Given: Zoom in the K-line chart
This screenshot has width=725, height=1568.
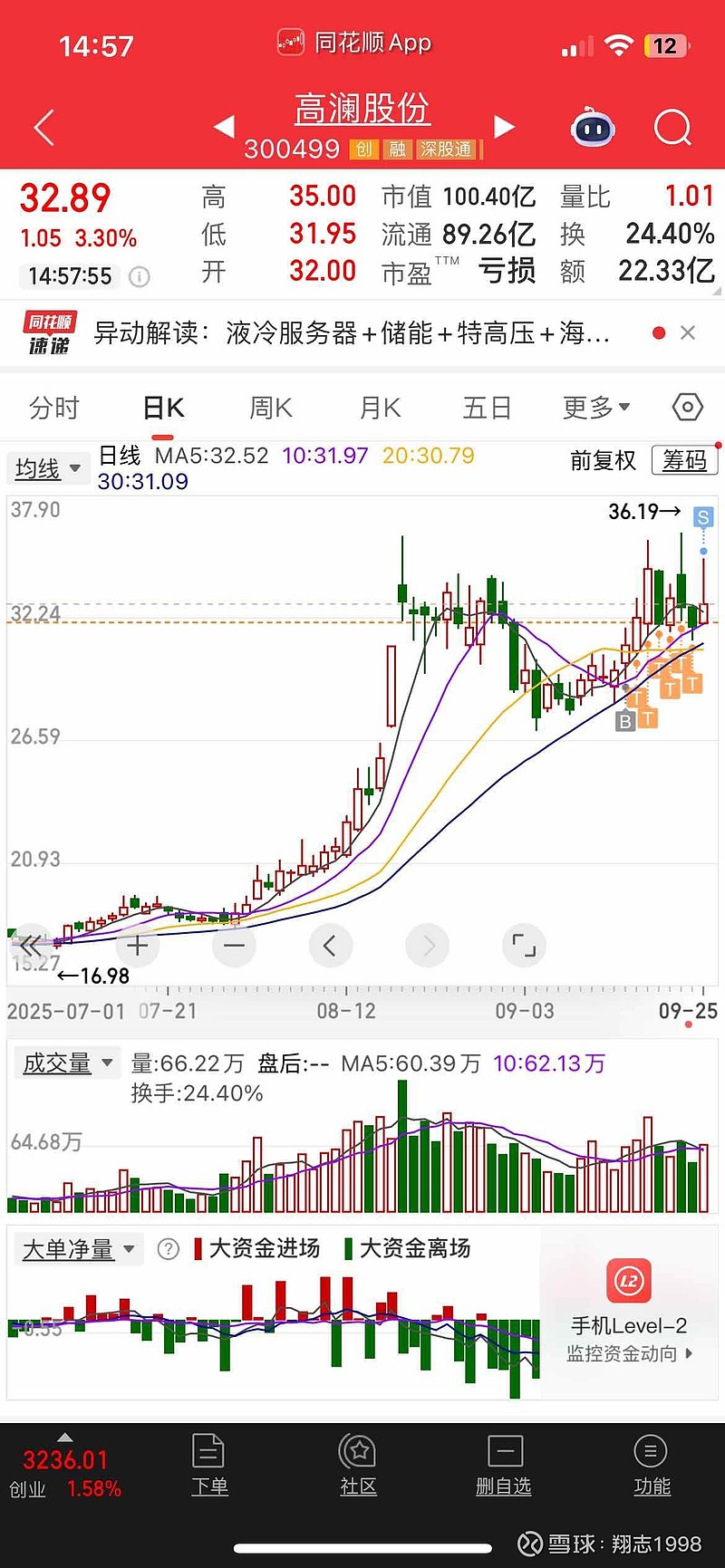Looking at the screenshot, I should [x=138, y=947].
